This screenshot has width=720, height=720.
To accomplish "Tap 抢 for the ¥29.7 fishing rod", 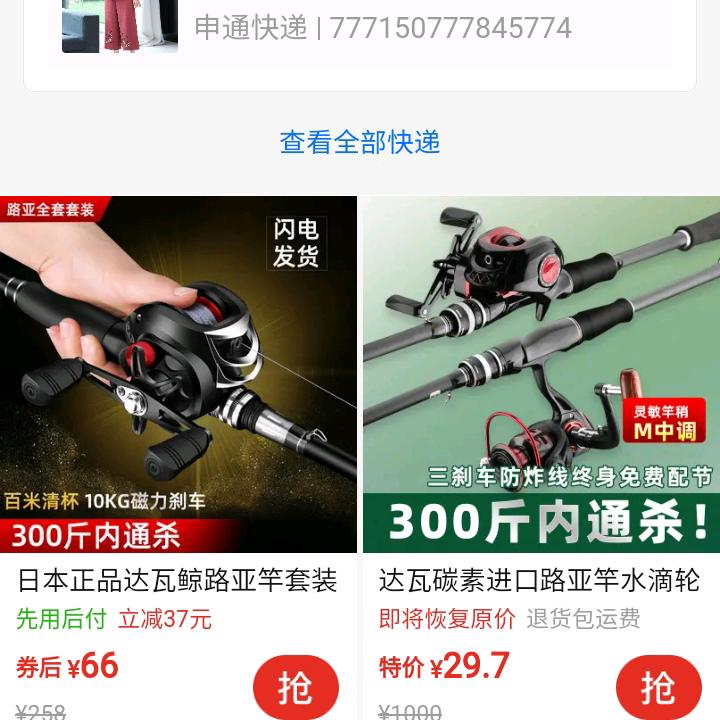I will point(657,688).
